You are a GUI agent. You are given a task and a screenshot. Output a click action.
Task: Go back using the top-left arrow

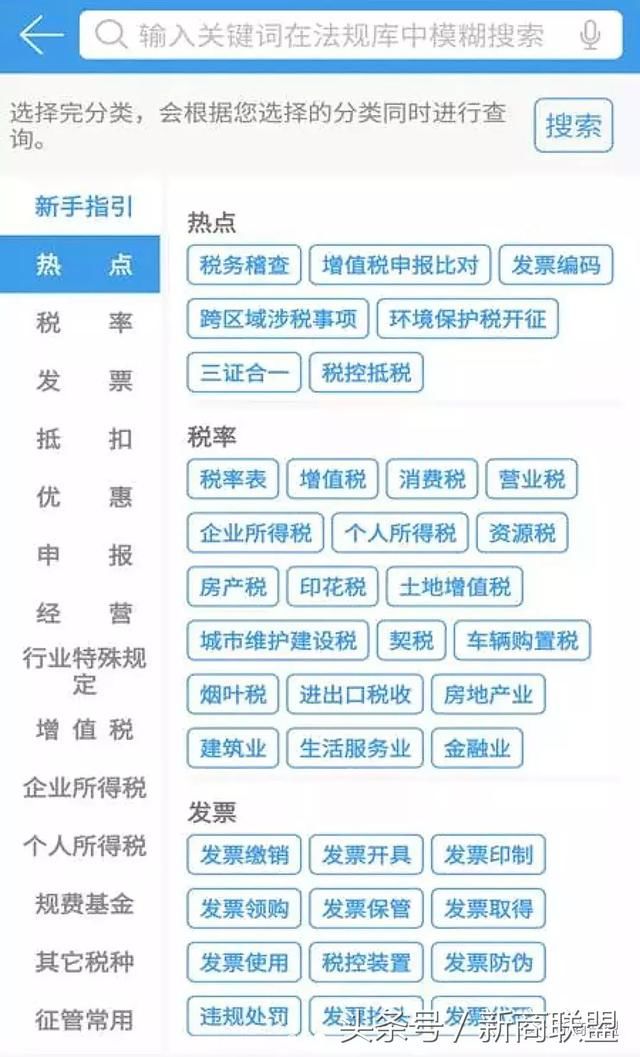point(40,36)
